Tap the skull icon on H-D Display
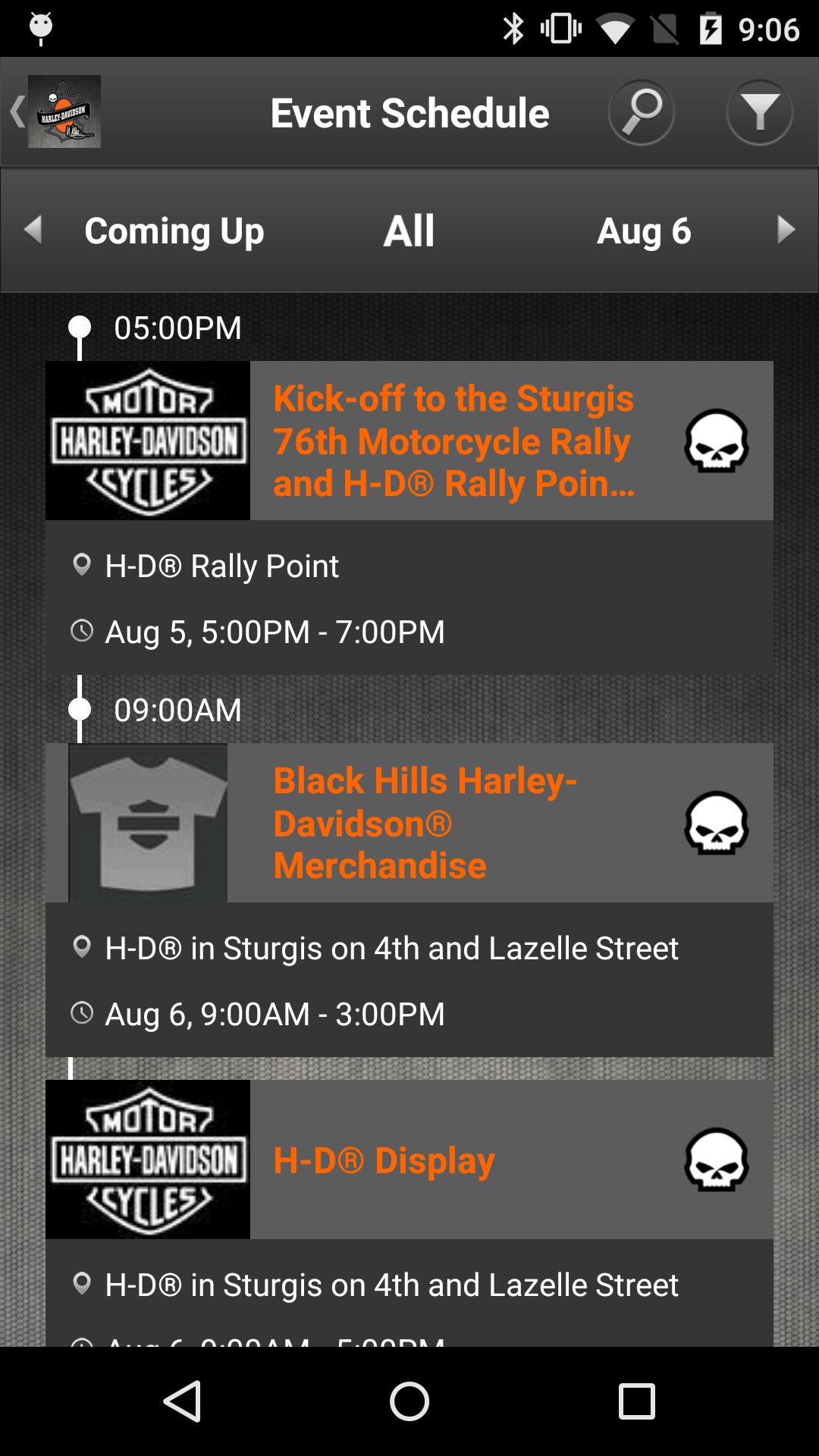 point(717,1159)
